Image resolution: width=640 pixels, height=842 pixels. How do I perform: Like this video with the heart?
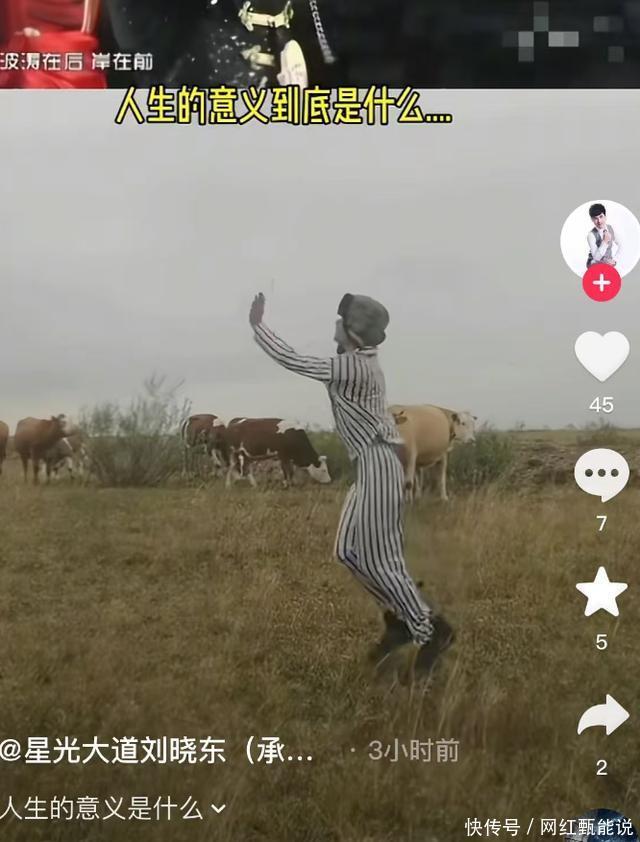click(602, 356)
